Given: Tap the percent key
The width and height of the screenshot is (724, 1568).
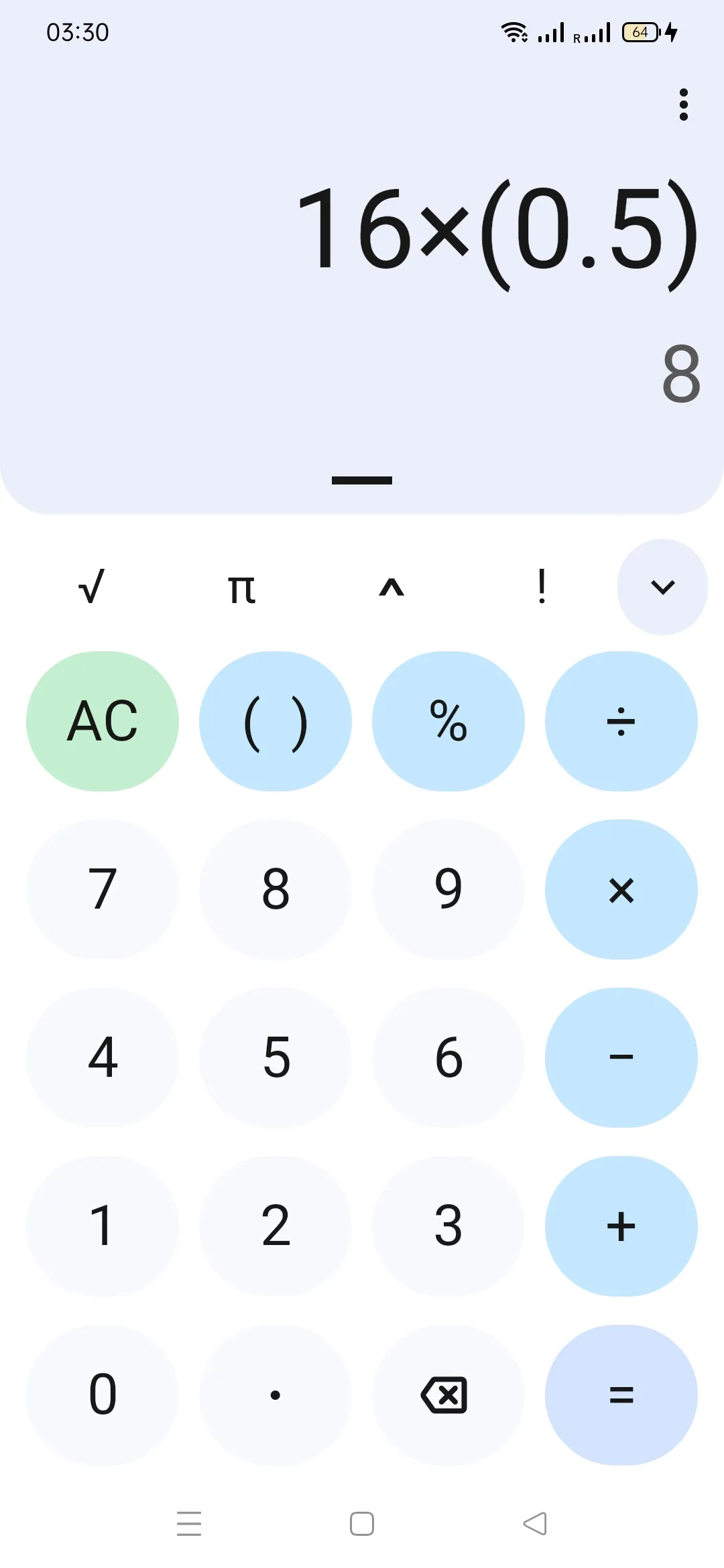Looking at the screenshot, I should click(x=448, y=721).
